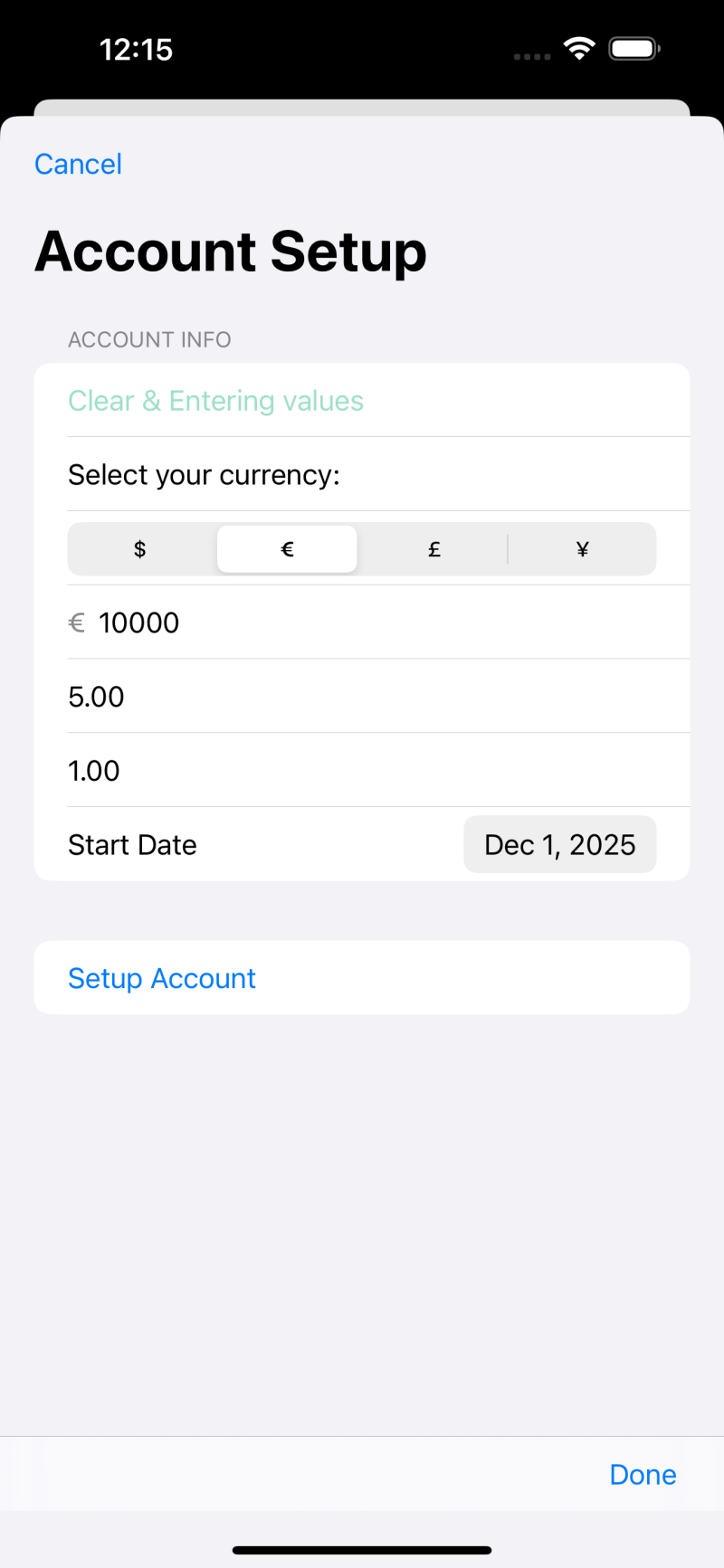Switch currency to pound sterling
724x1568 pixels.
[434, 549]
